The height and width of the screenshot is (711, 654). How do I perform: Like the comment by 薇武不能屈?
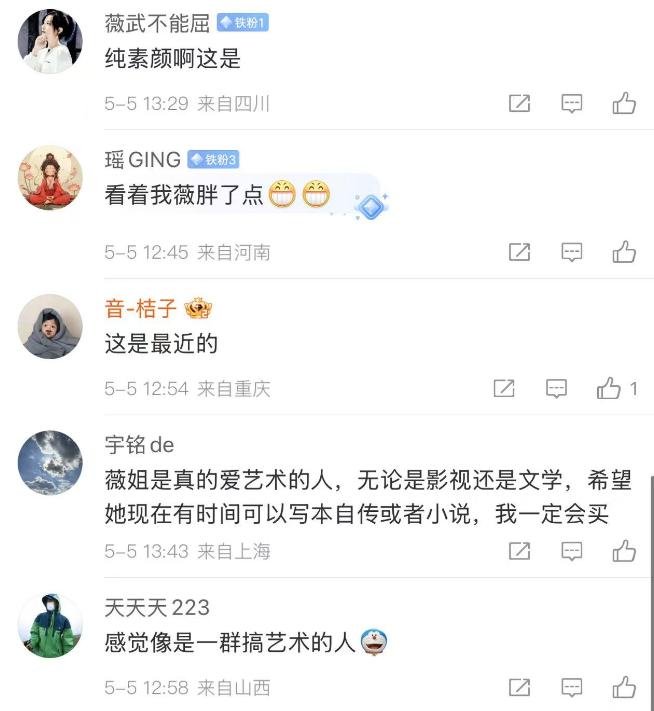pyautogui.click(x=624, y=103)
